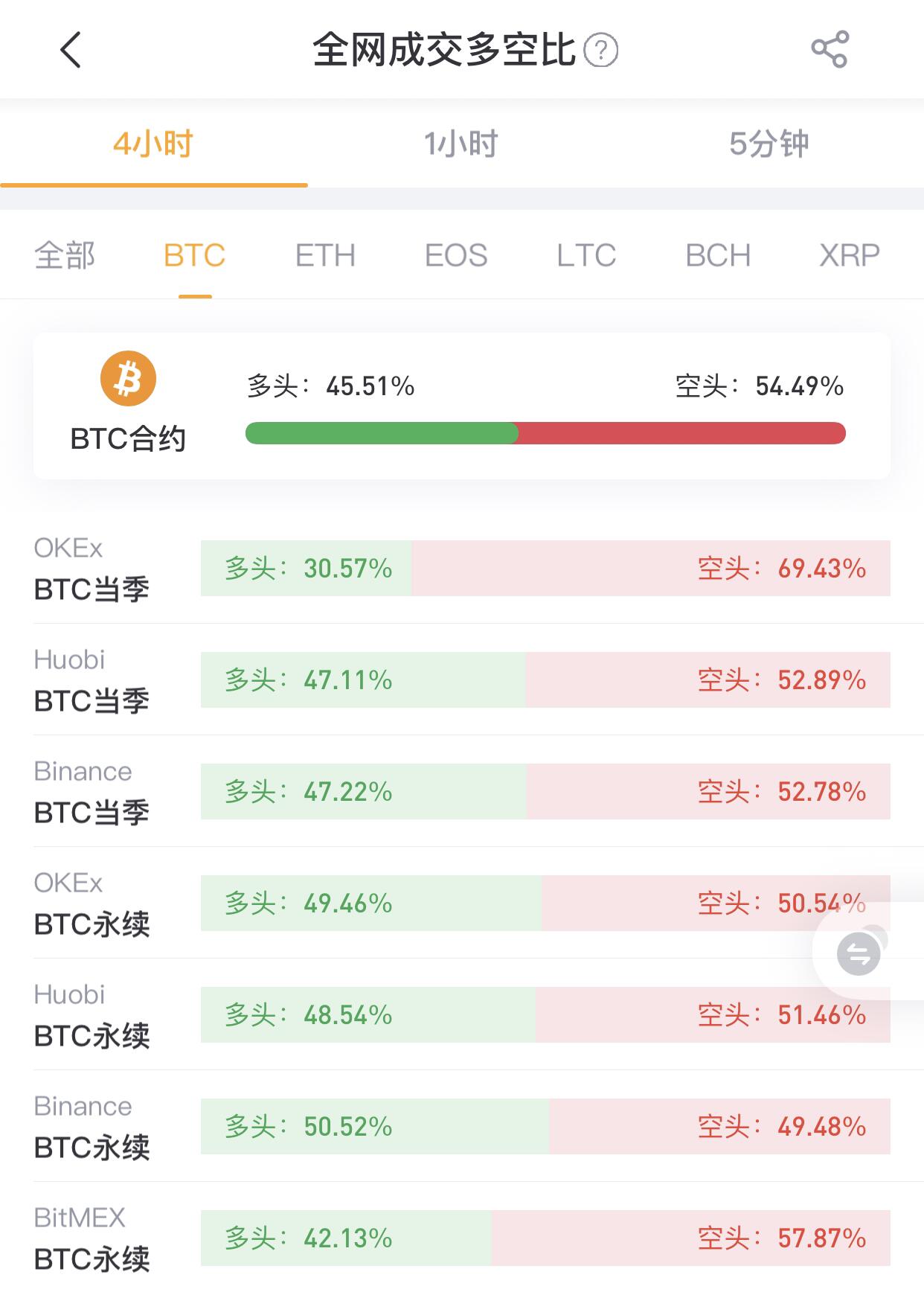Open the BCH contract list
The width and height of the screenshot is (924, 1292).
click(717, 255)
